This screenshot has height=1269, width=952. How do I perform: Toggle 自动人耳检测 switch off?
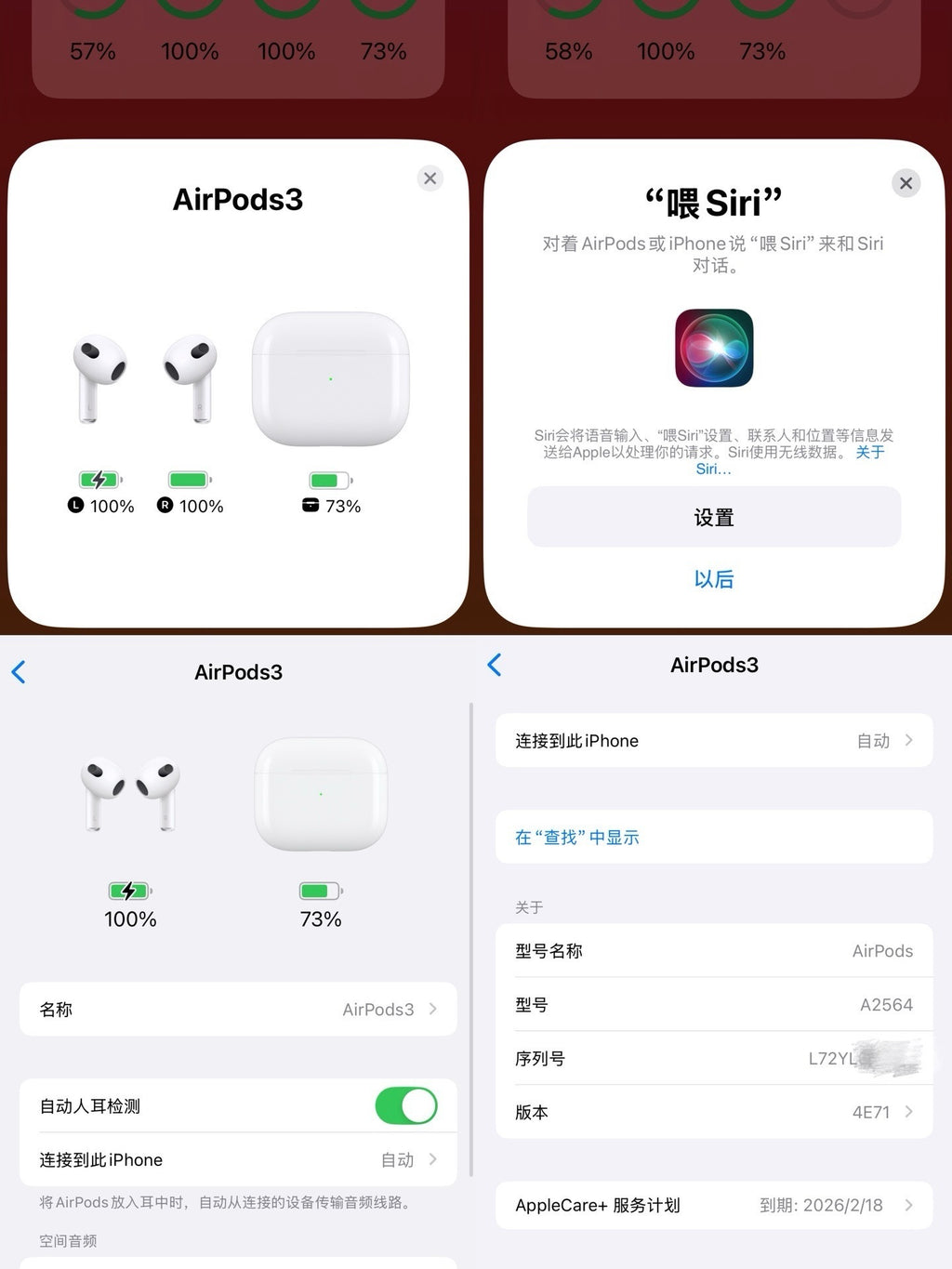pos(404,1105)
